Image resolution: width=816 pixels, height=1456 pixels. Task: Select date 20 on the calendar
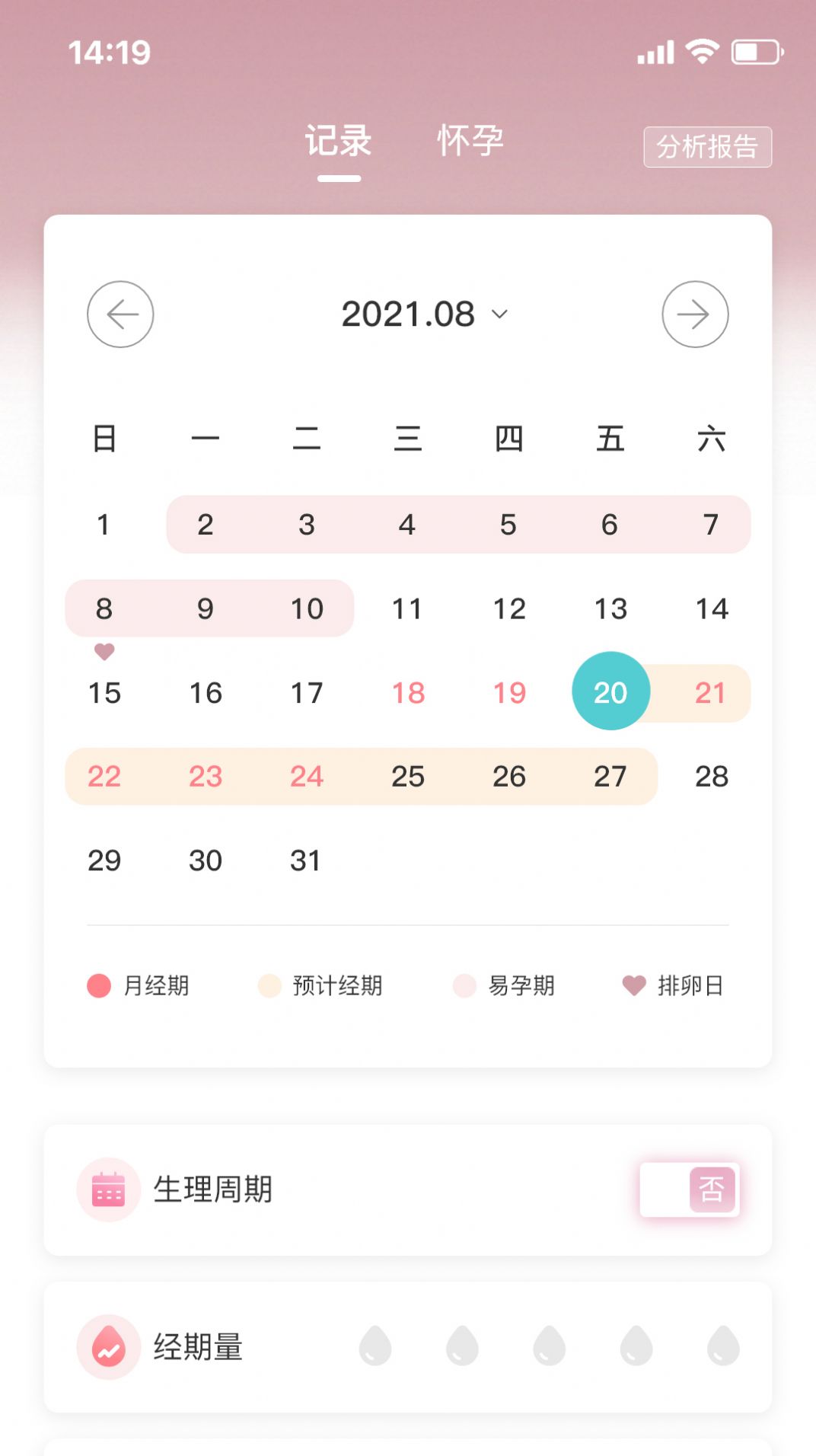tap(610, 691)
